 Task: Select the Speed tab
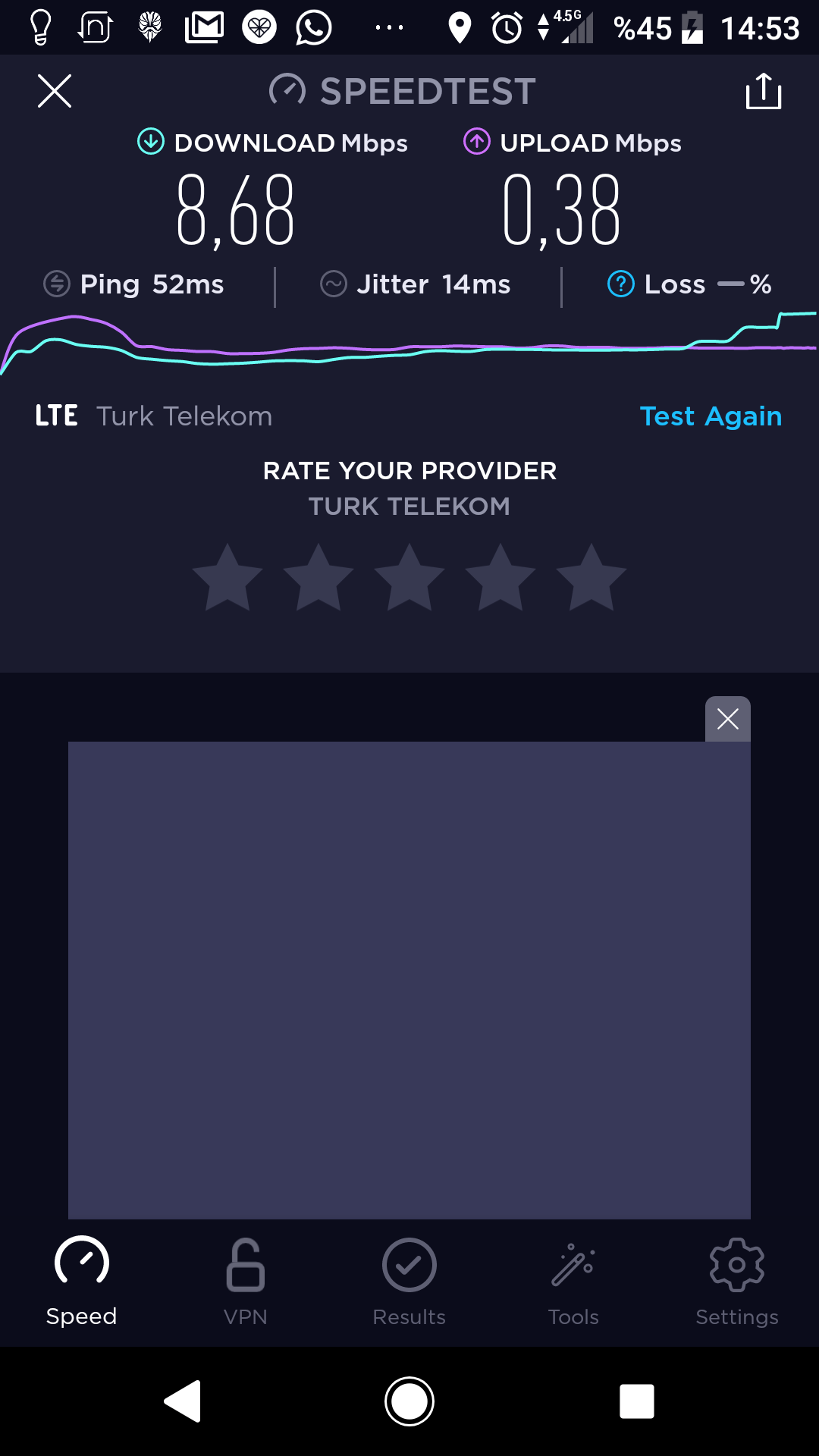pos(82,1282)
